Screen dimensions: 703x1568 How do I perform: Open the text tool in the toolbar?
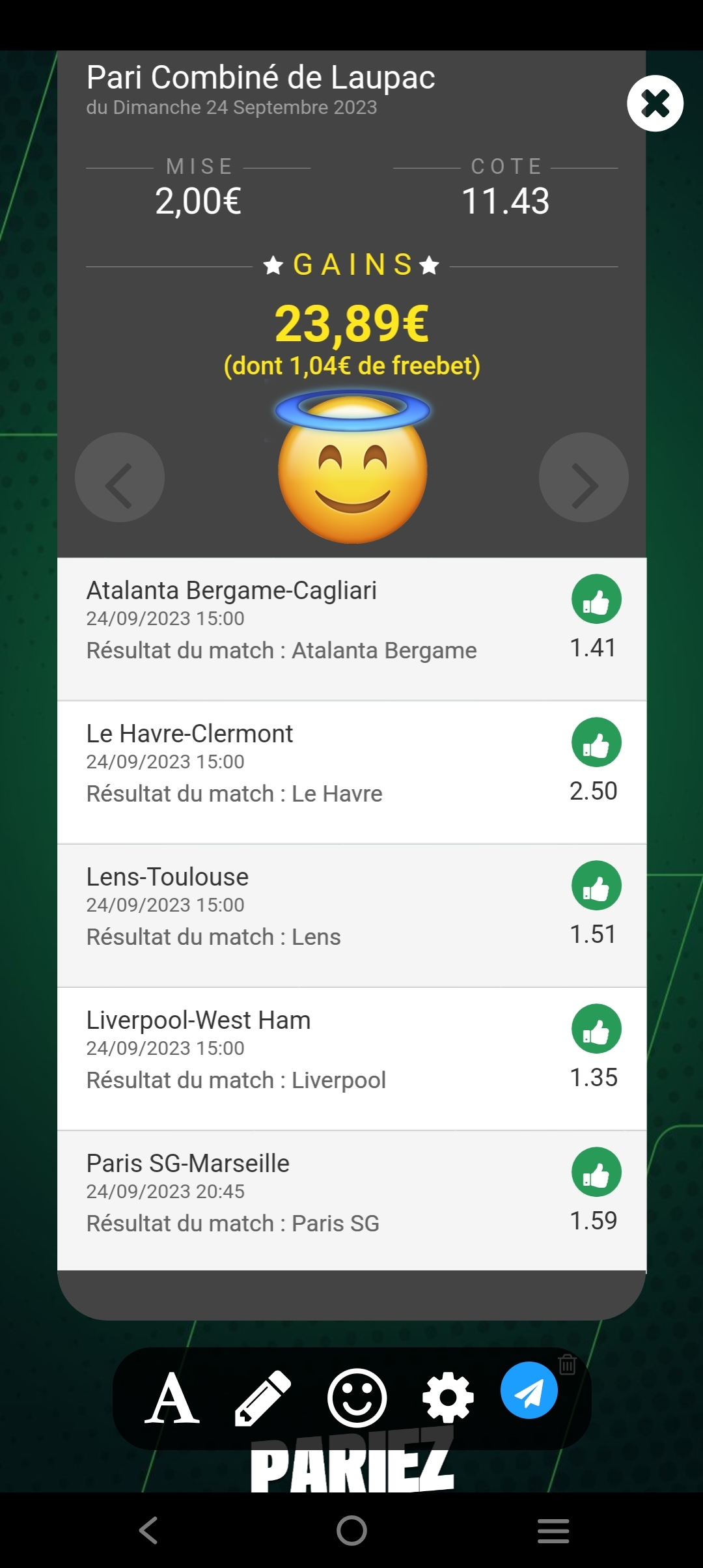(172, 1398)
